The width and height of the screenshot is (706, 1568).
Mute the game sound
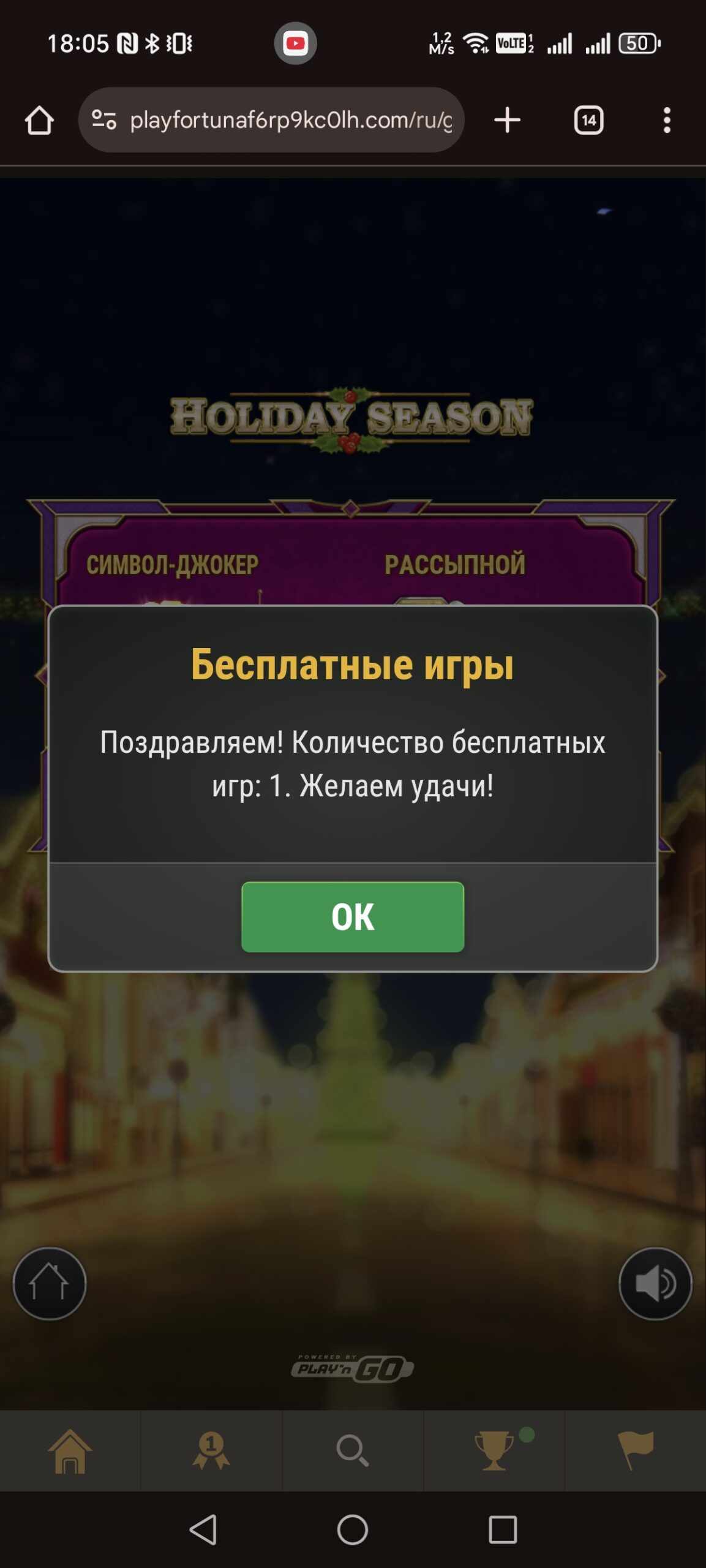(x=655, y=1283)
